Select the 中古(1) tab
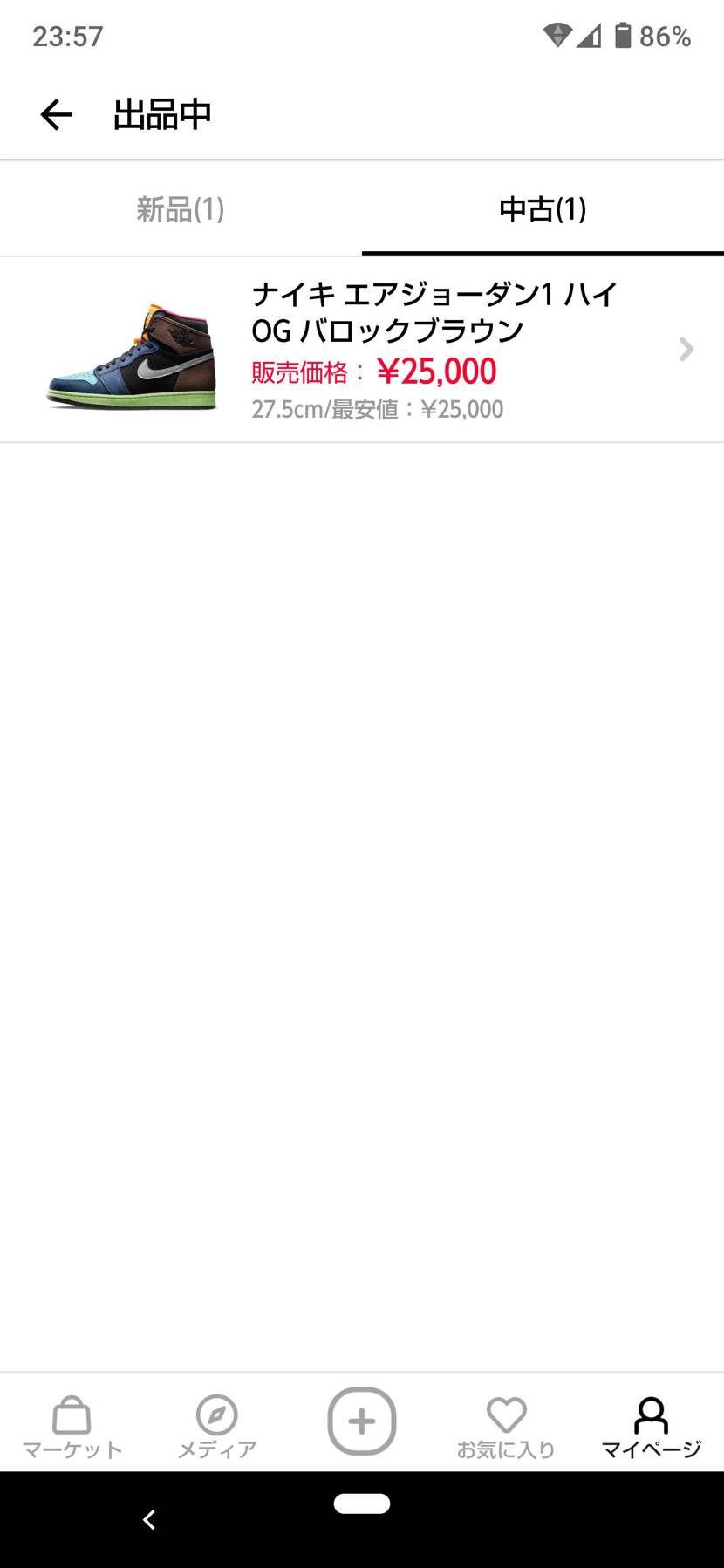Viewport: 724px width, 1568px height. point(543,209)
